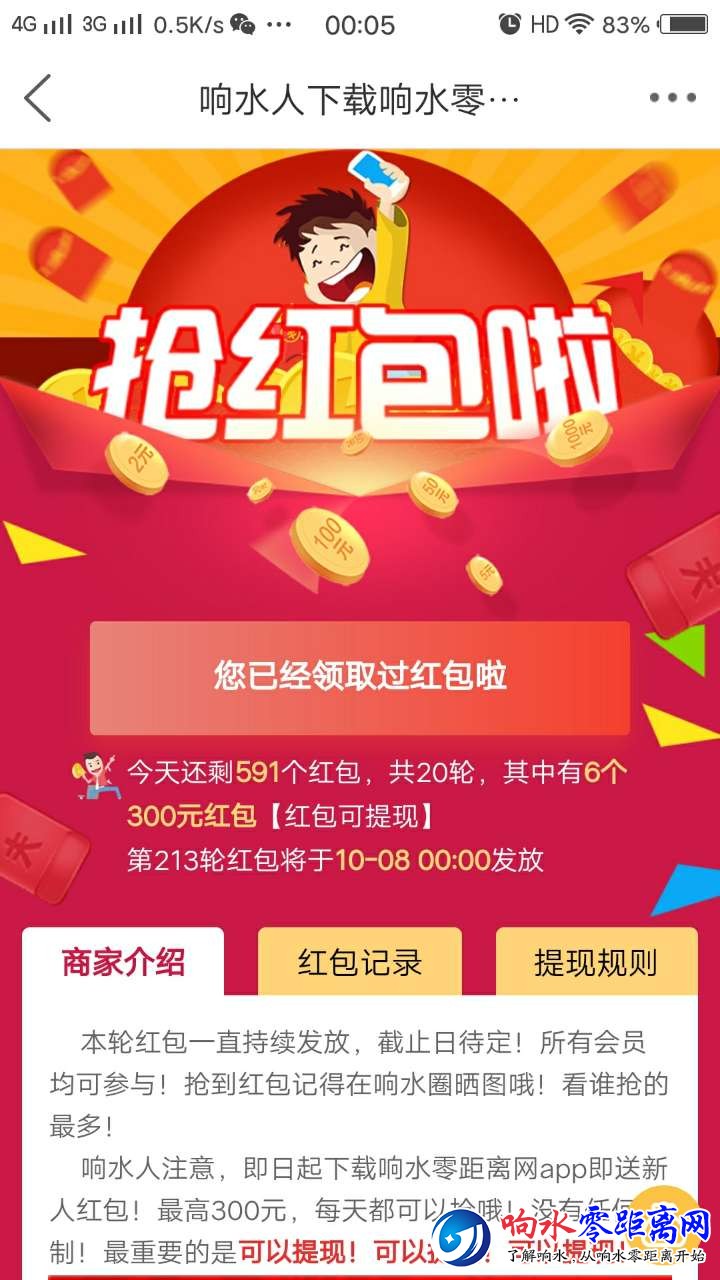Screen dimensions: 720x1280
Task: Open the three-dot overflow menu
Action: (672, 98)
